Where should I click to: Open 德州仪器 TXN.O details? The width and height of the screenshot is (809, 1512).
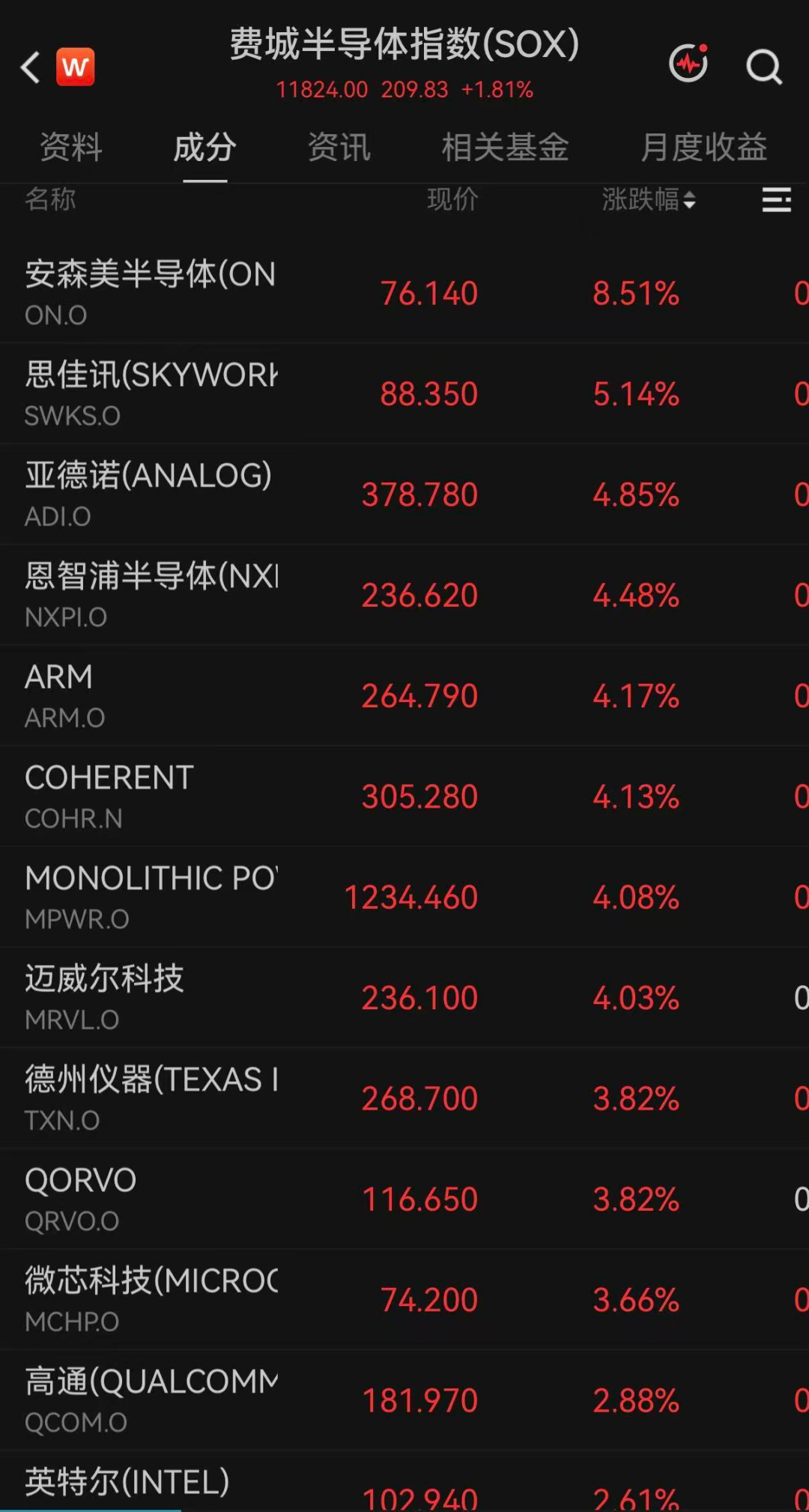click(404, 1098)
